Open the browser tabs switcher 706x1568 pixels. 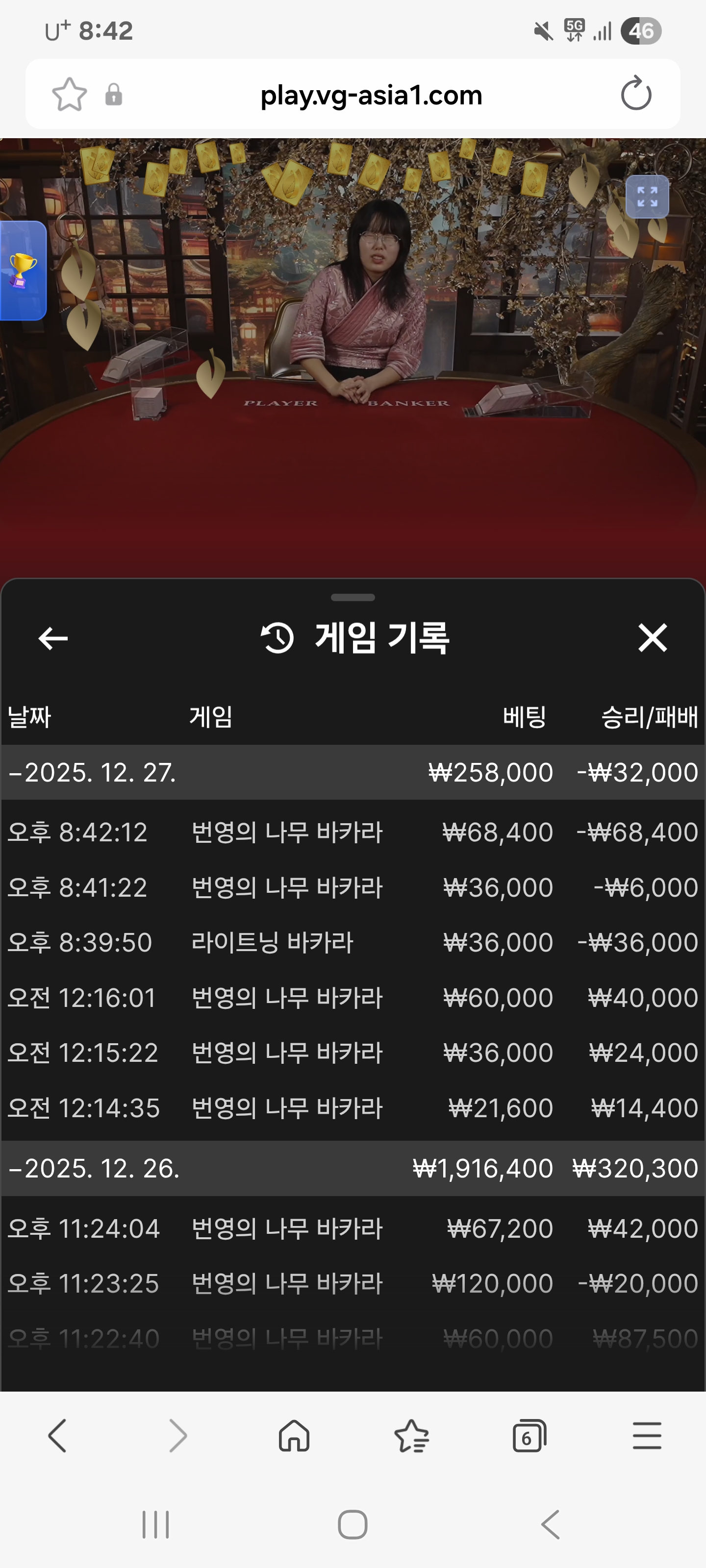(529, 1436)
